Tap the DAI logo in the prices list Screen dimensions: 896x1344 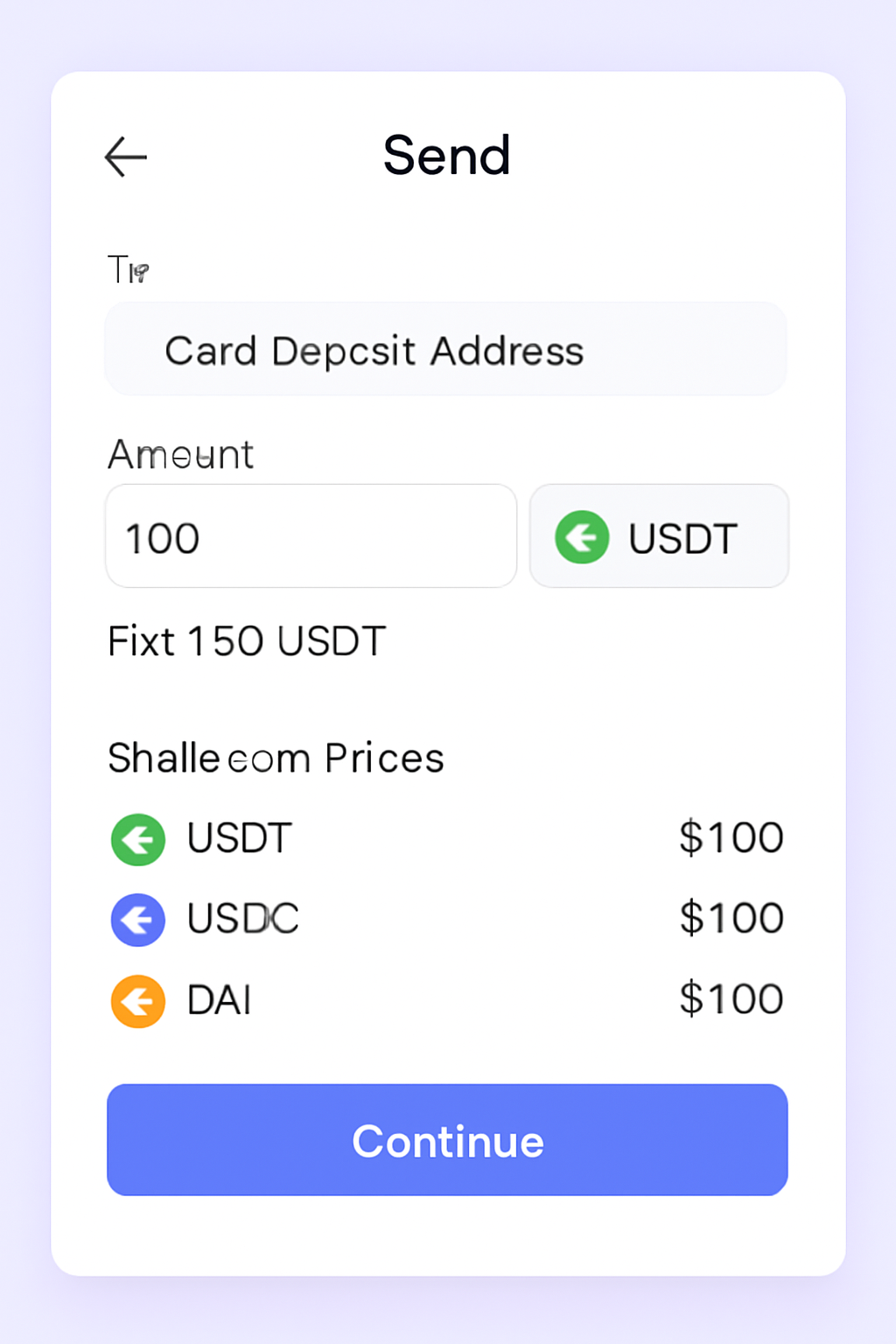click(x=137, y=1001)
